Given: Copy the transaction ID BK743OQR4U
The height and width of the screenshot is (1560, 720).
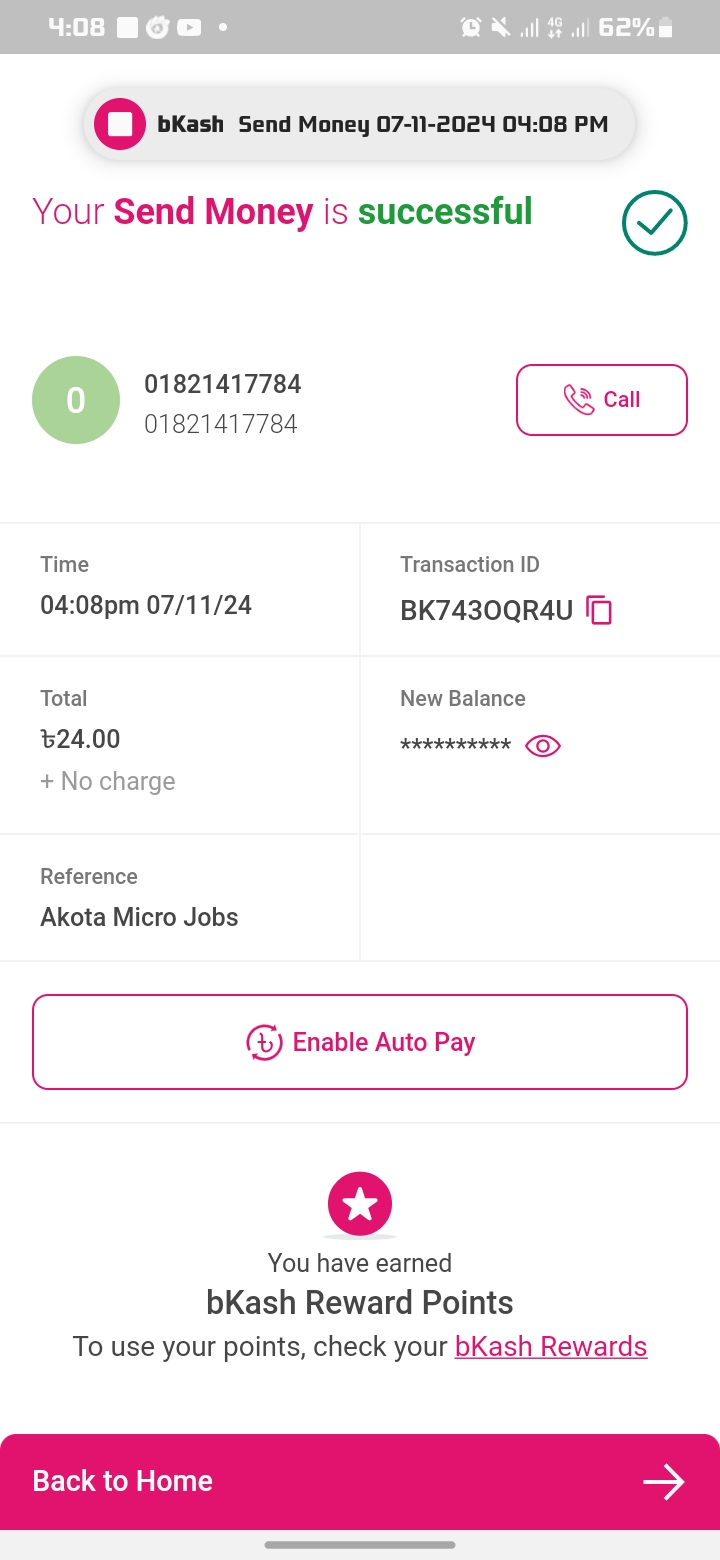Looking at the screenshot, I should pyautogui.click(x=599, y=610).
